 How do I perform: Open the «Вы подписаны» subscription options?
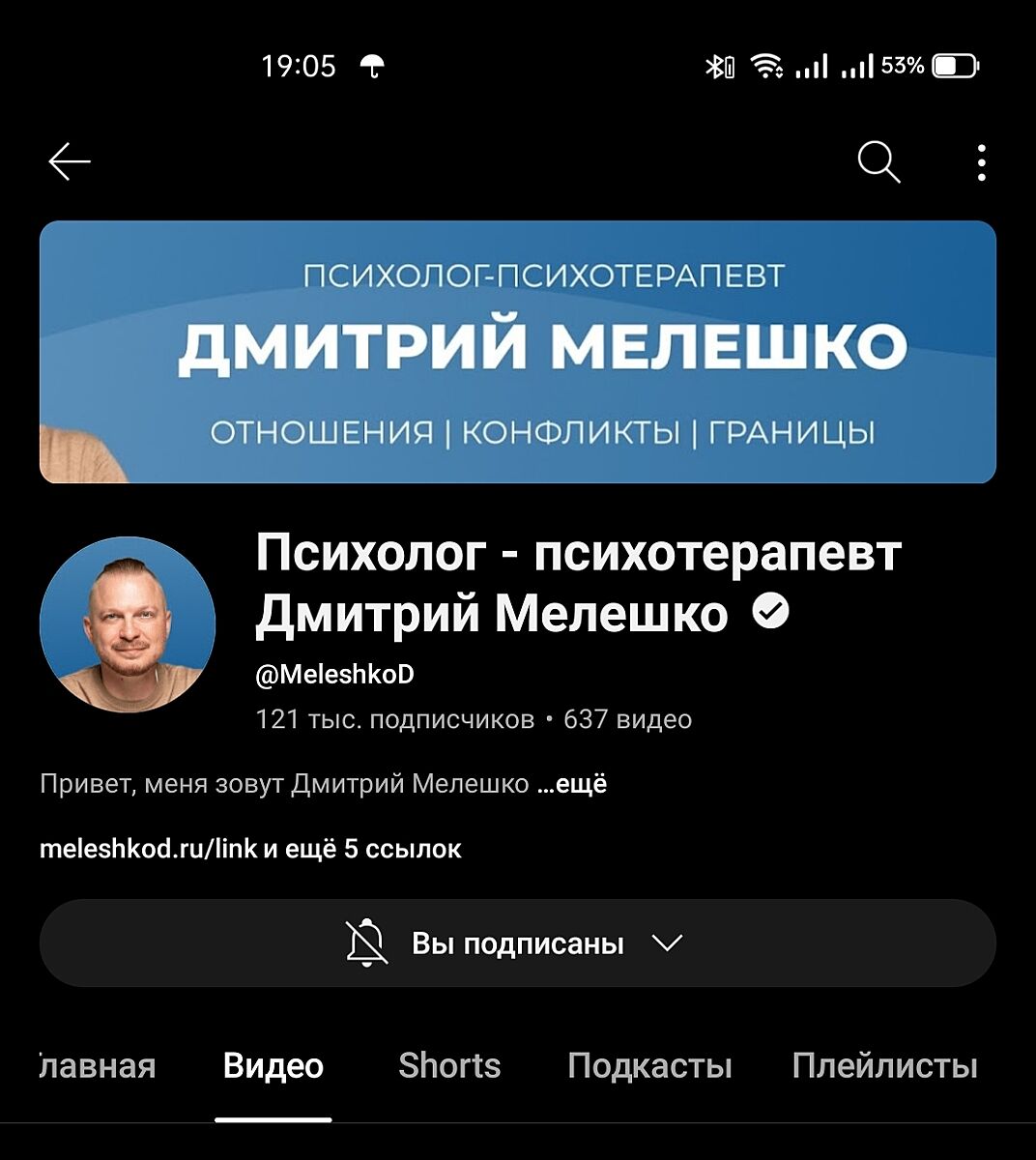tap(517, 943)
